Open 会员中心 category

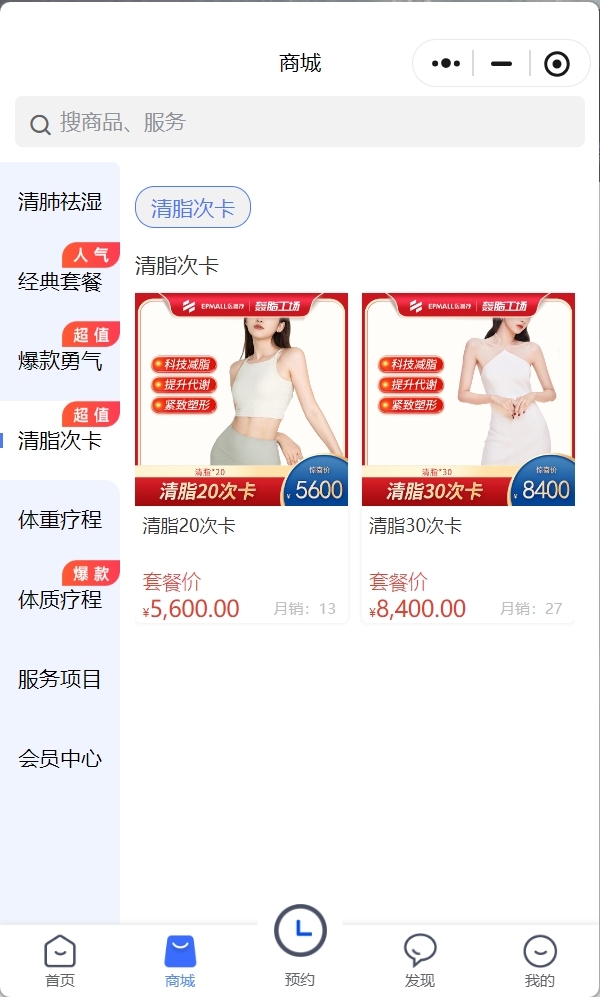[60, 758]
